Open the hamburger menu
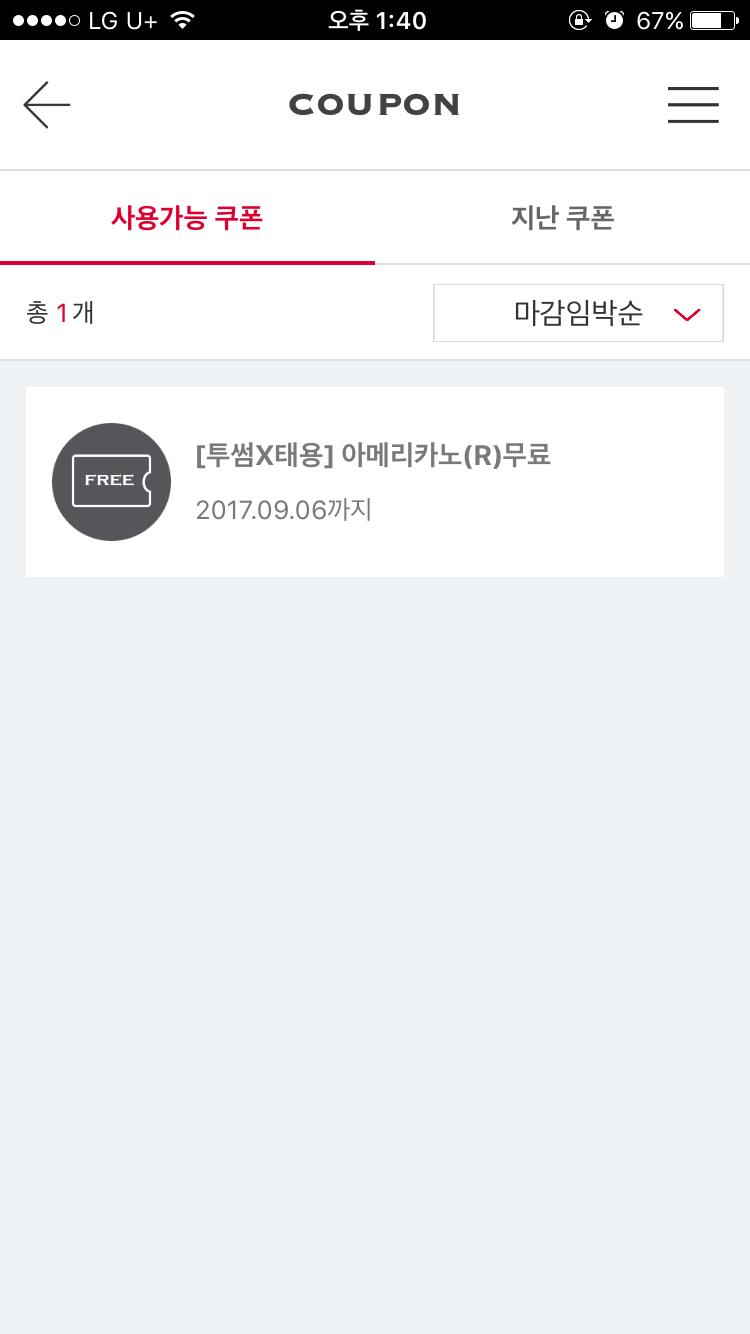 click(693, 105)
